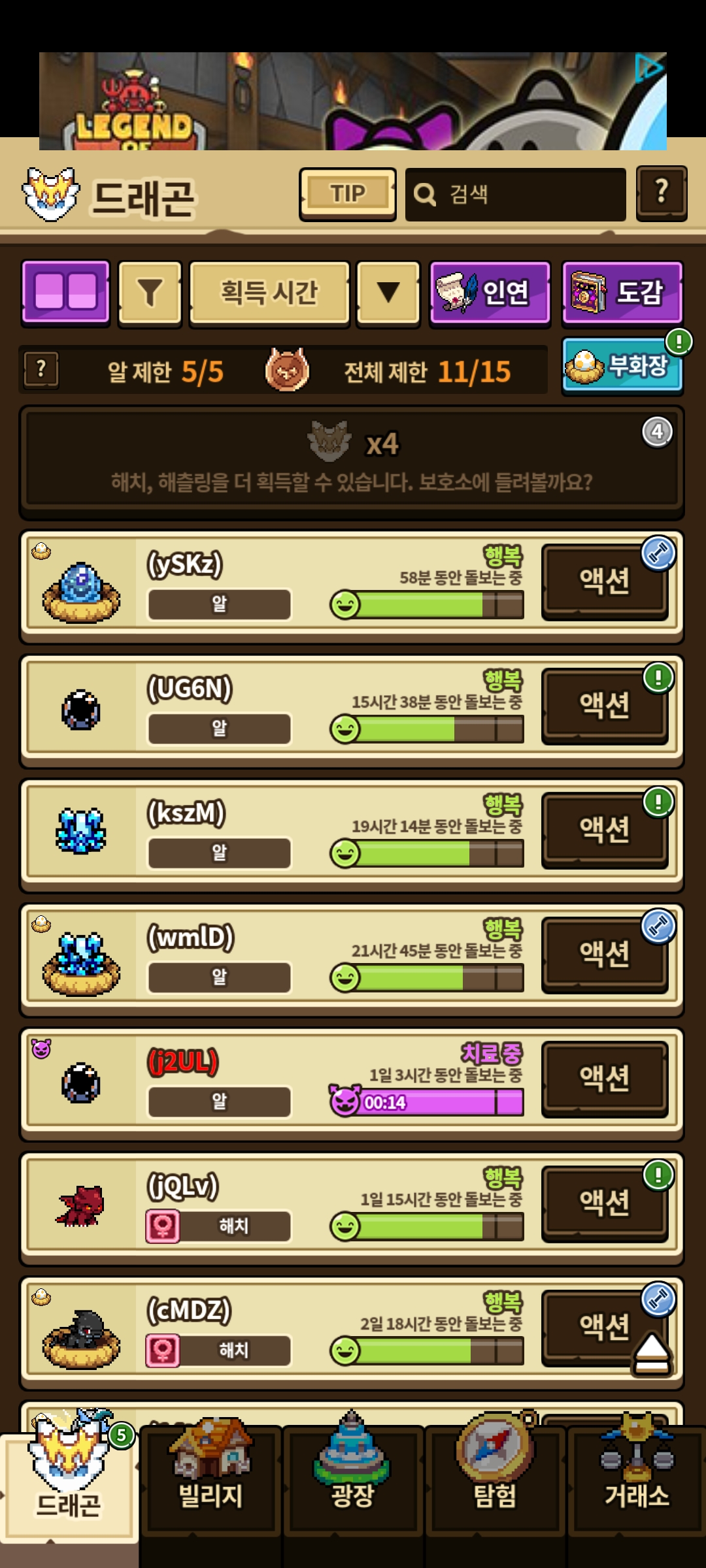Tap 액션 for egg (ySKz)
The width and height of the screenshot is (706, 1568).
click(604, 581)
